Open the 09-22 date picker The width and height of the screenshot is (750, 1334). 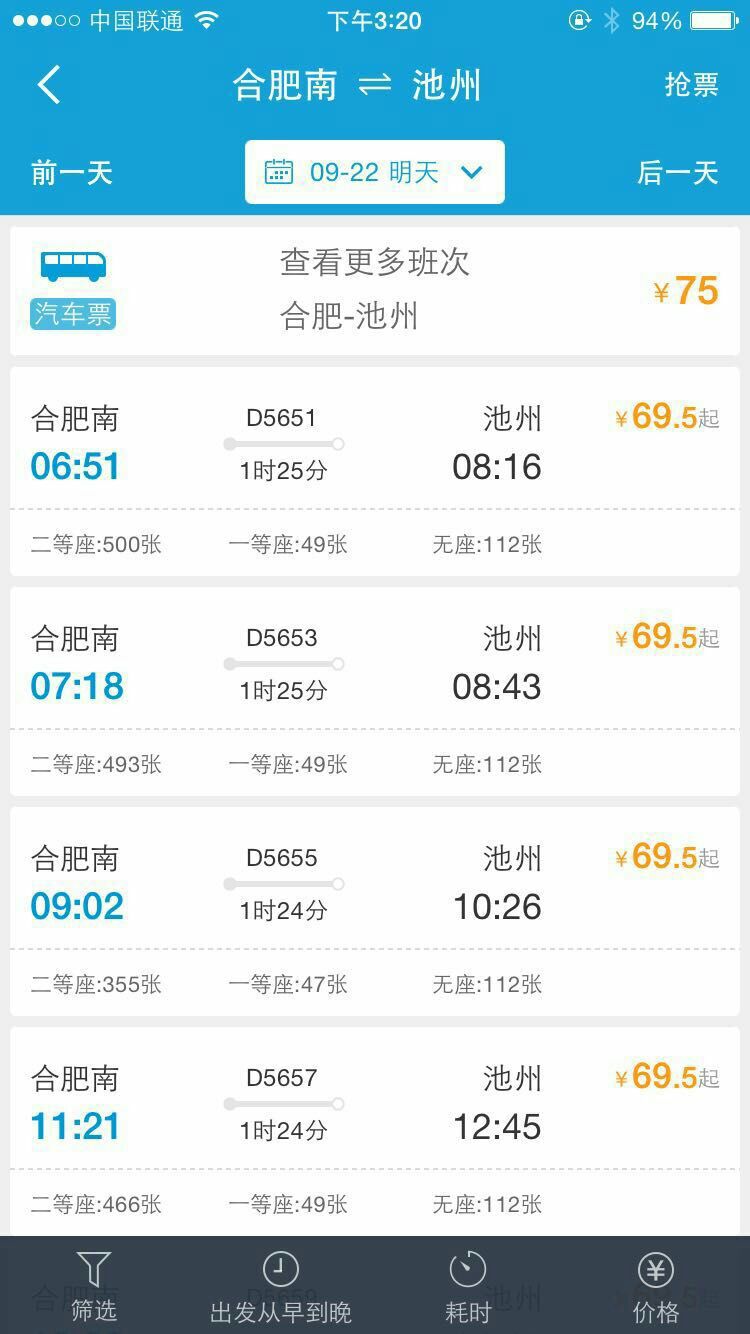375,172
